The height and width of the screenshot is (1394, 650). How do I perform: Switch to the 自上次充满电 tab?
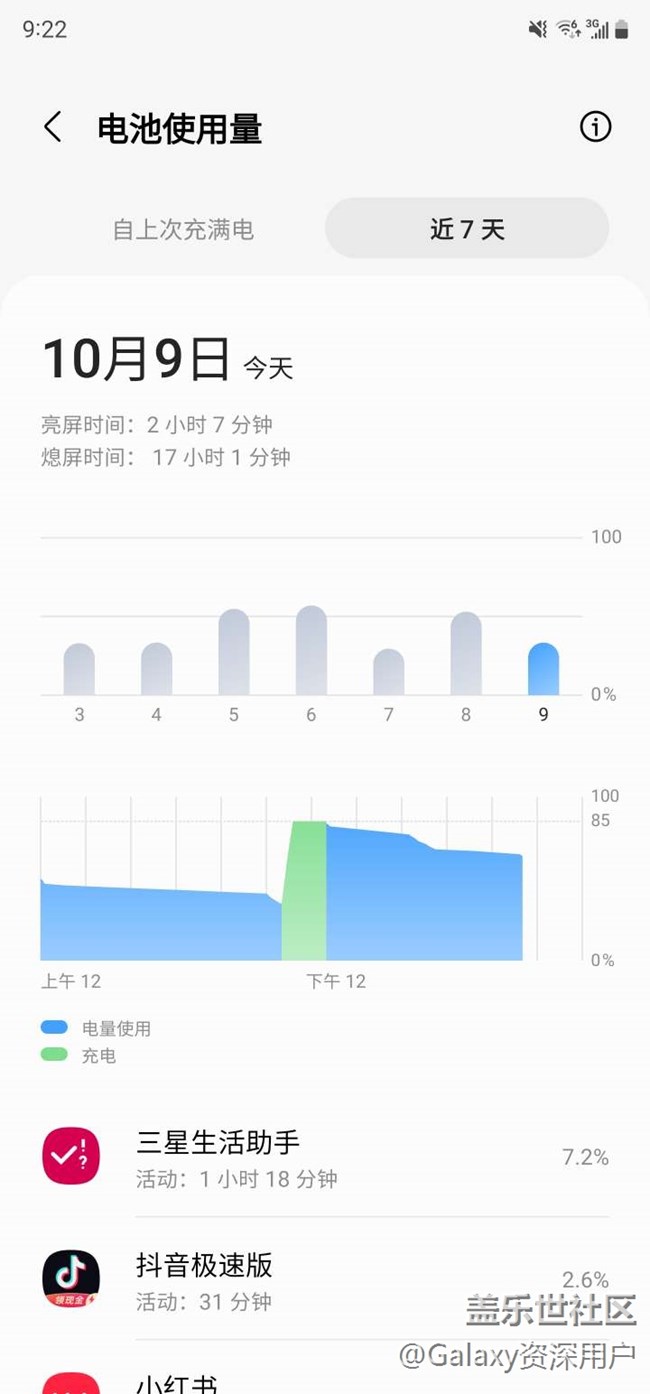pos(183,229)
